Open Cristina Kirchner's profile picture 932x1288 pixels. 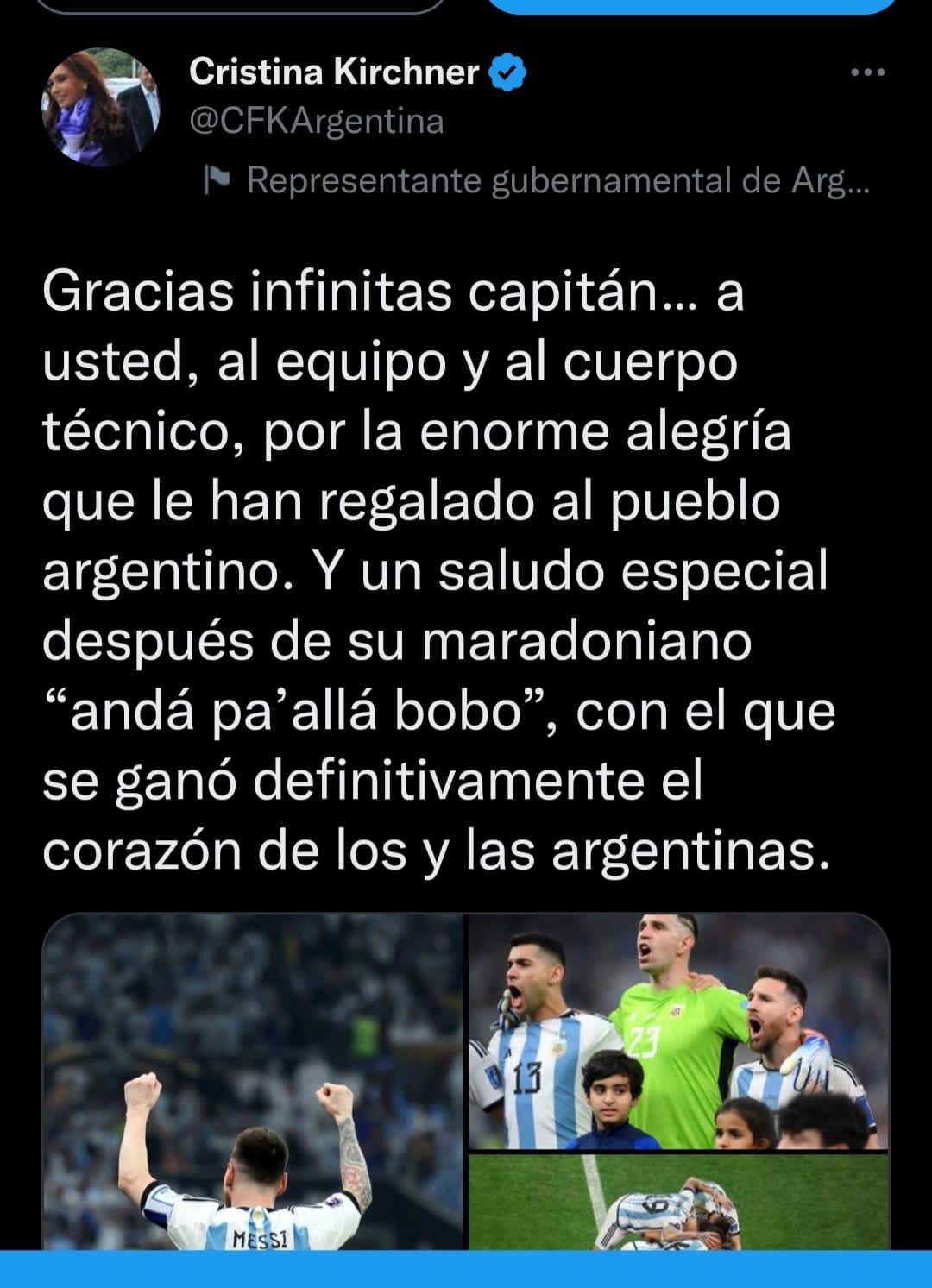tap(102, 107)
